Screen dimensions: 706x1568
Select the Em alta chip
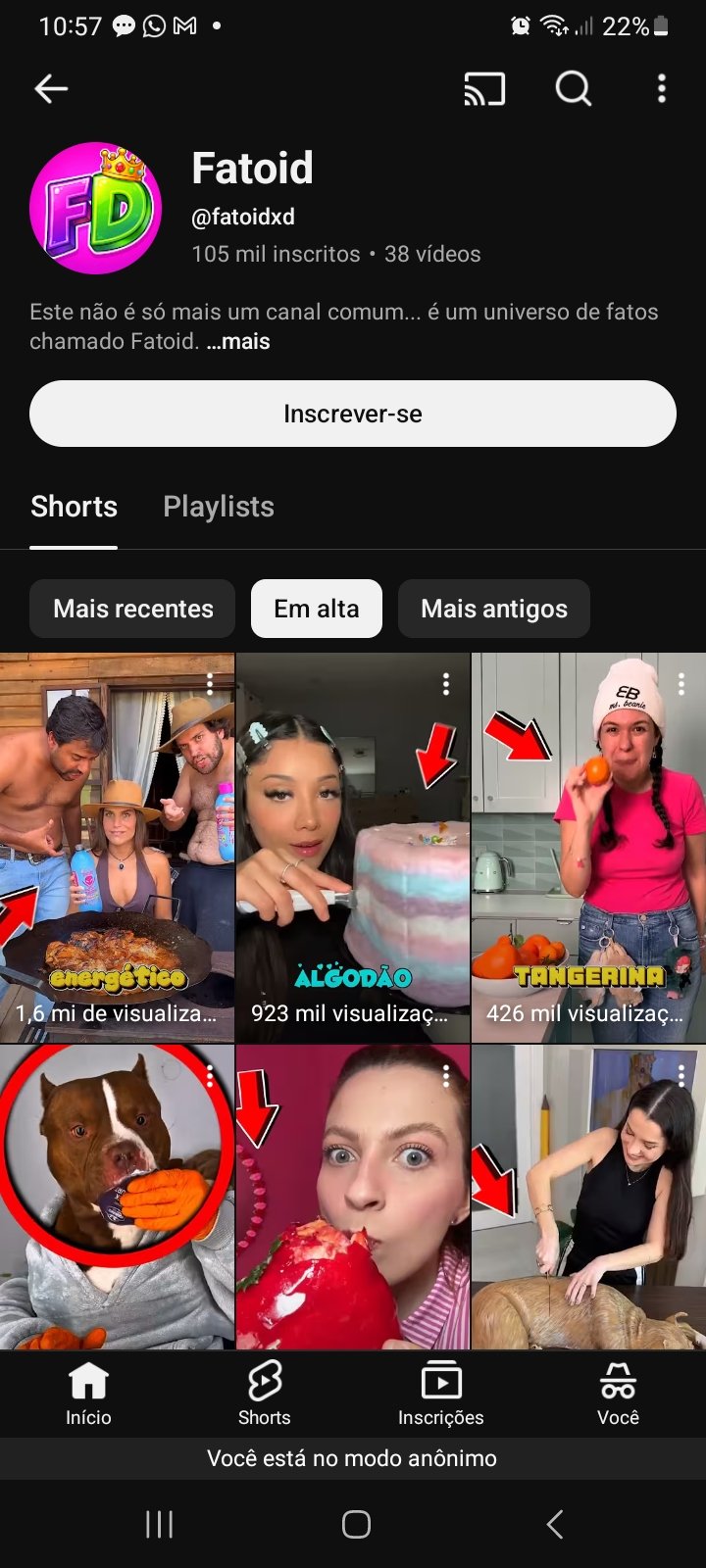pyautogui.click(x=316, y=609)
